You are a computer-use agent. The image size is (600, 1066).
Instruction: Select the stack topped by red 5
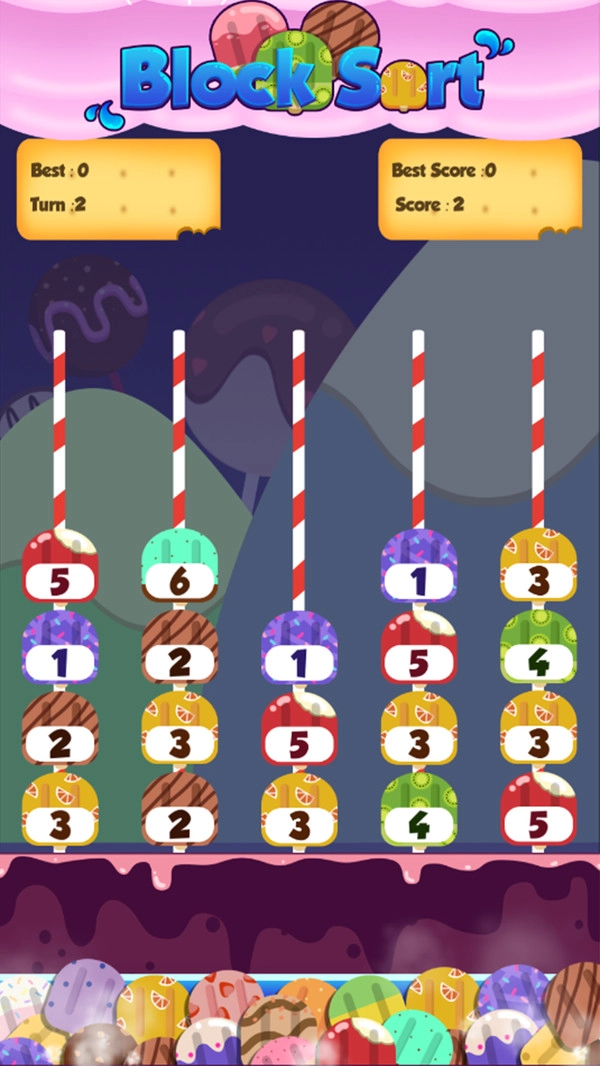point(60,570)
